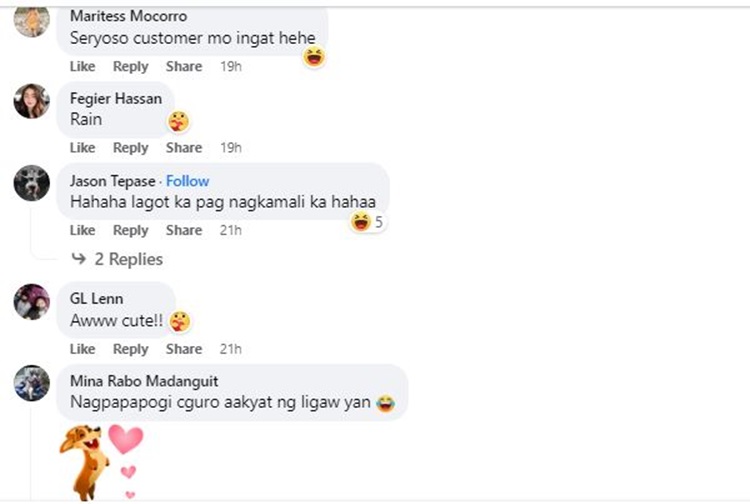Screen dimensions: 750x504
Task: Reply to Fegier Hassan's comment
Action: pyautogui.click(x=130, y=147)
